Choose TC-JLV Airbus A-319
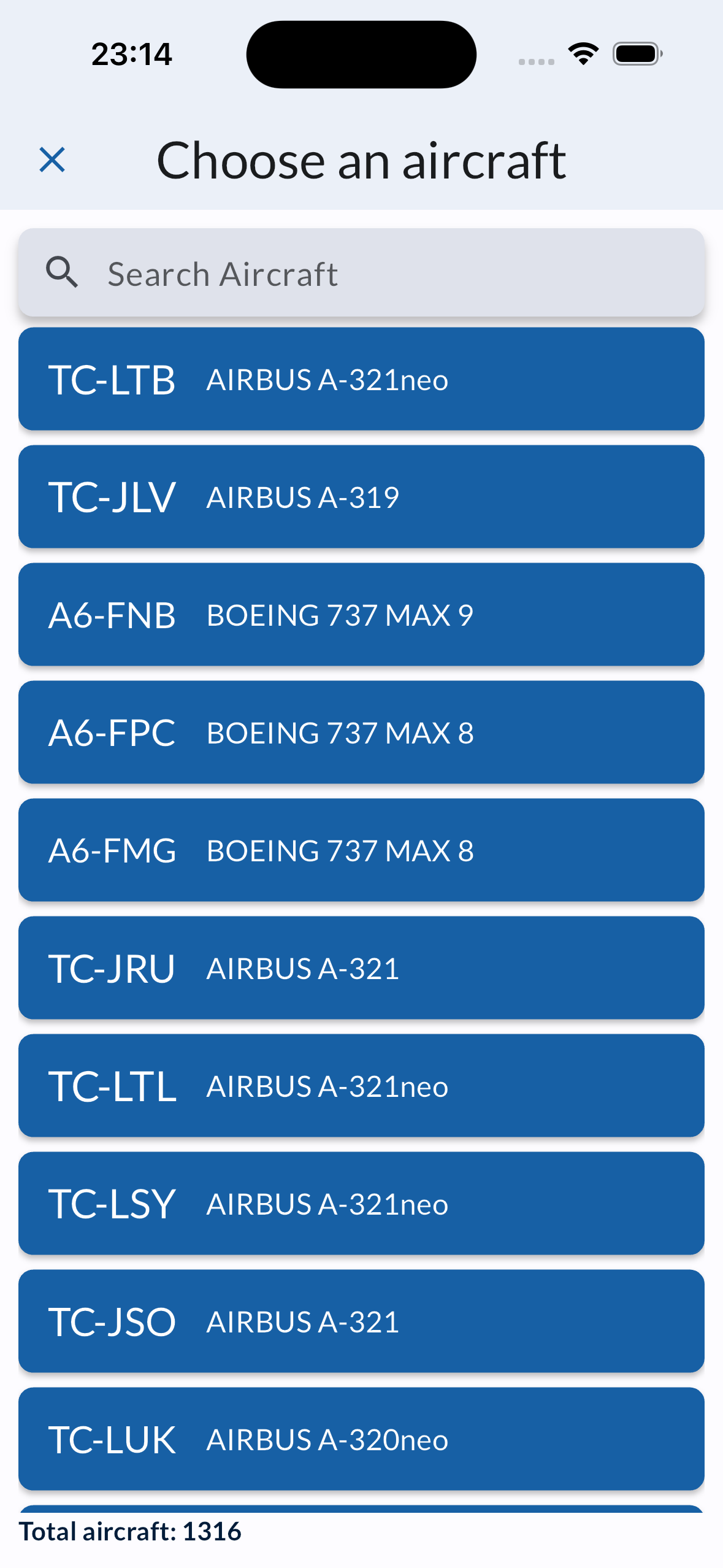This screenshot has height=1568, width=723. (x=361, y=497)
